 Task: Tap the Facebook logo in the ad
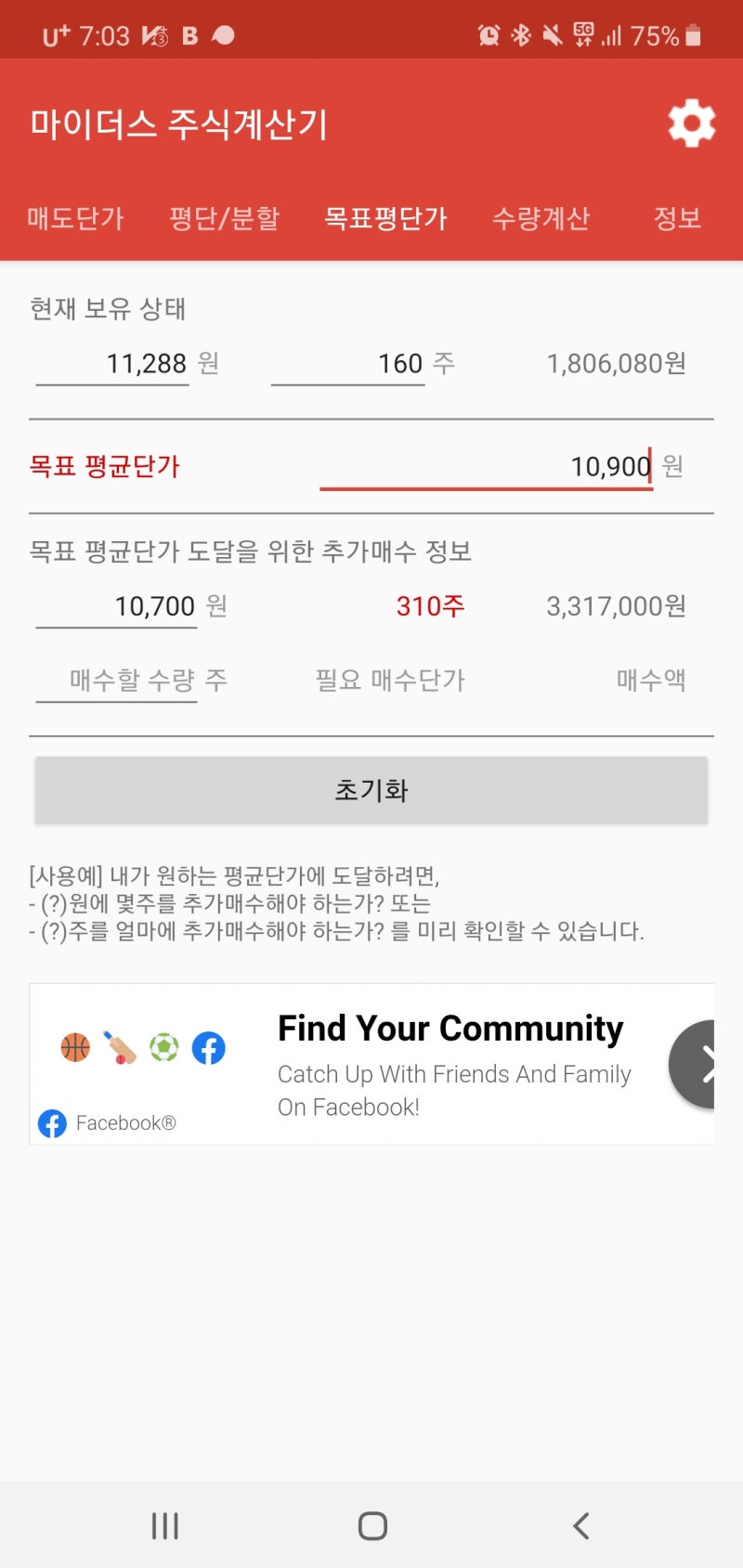tap(53, 1122)
